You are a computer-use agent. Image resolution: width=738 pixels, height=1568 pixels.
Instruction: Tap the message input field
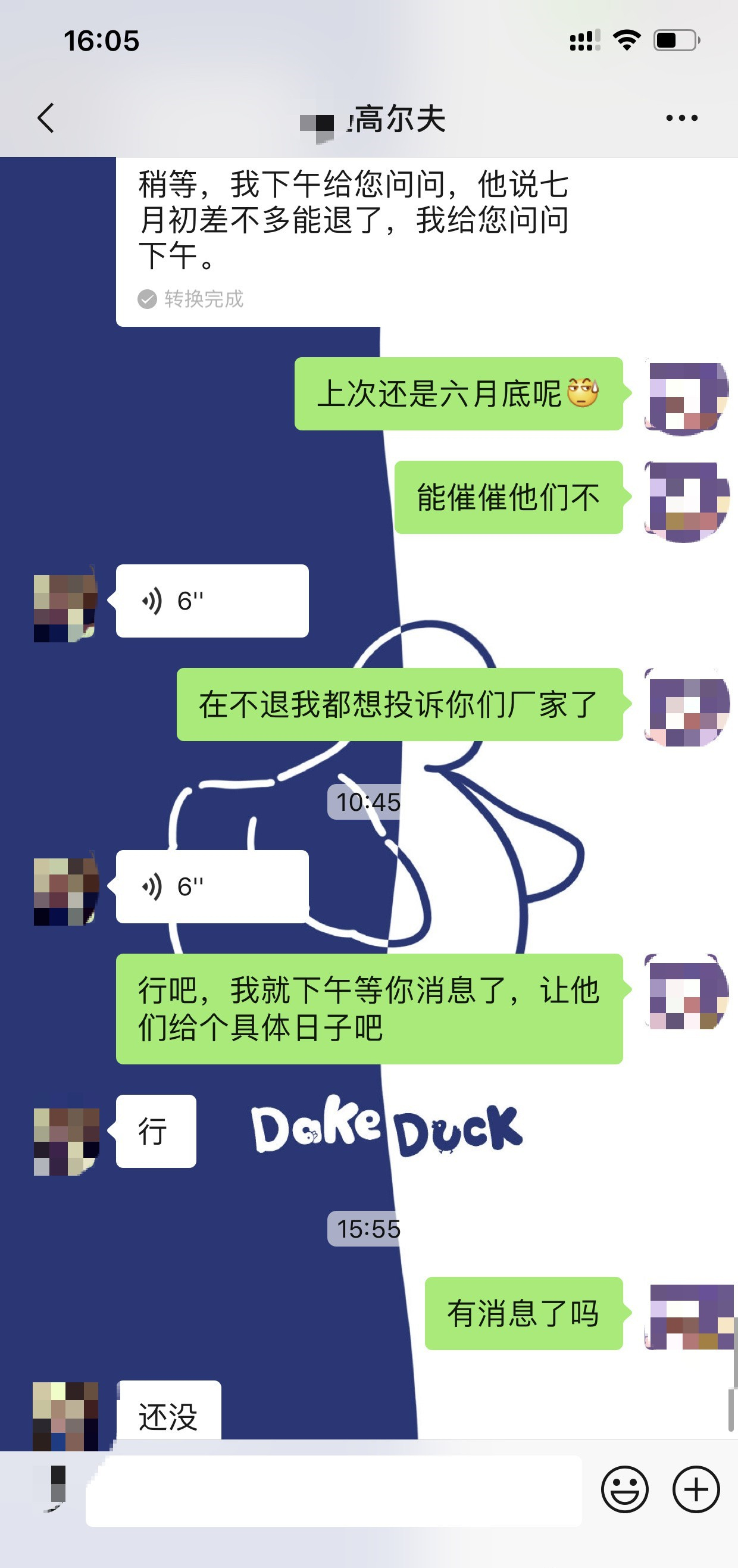[x=333, y=1491]
